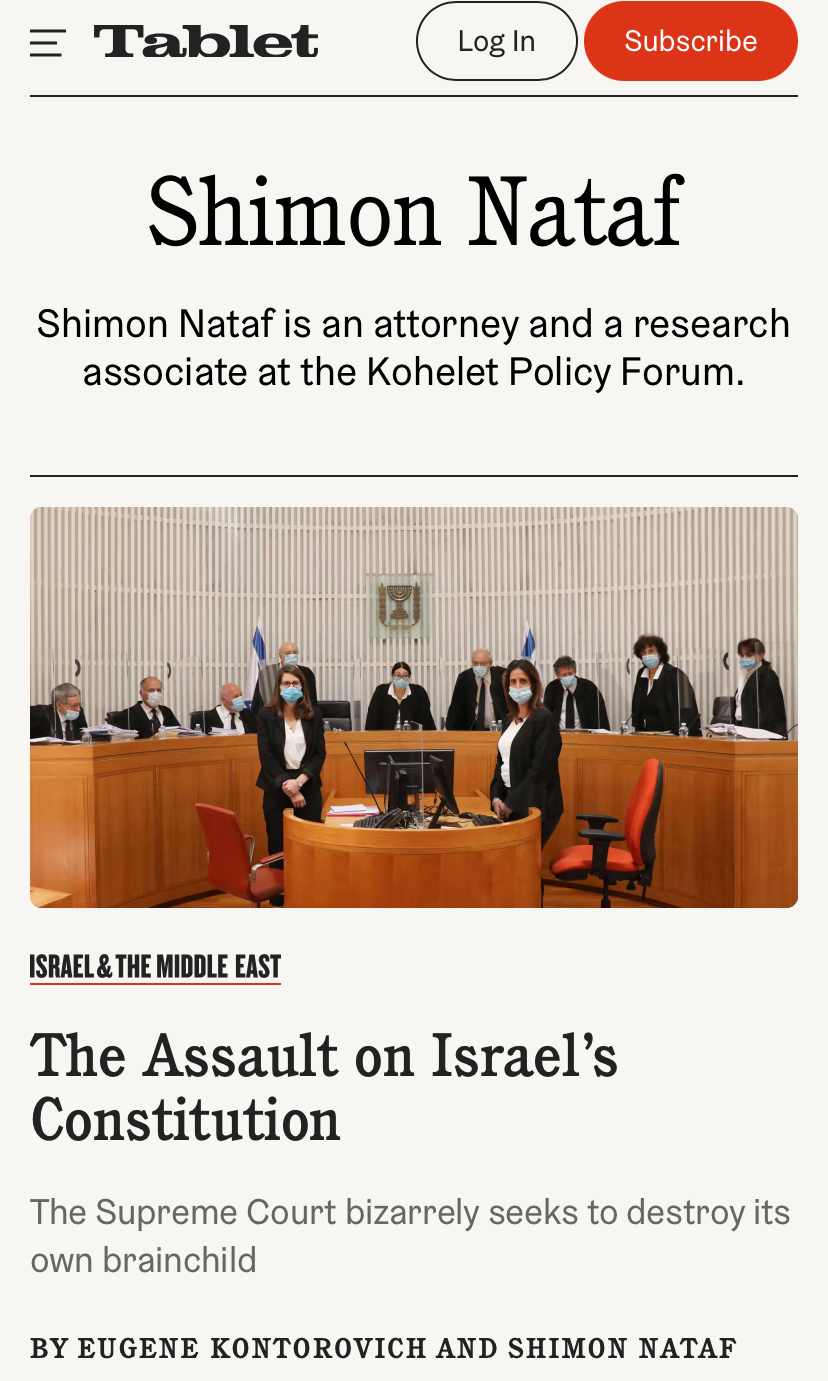Image resolution: width=828 pixels, height=1381 pixels.
Task: Tap the Log In button
Action: (496, 42)
